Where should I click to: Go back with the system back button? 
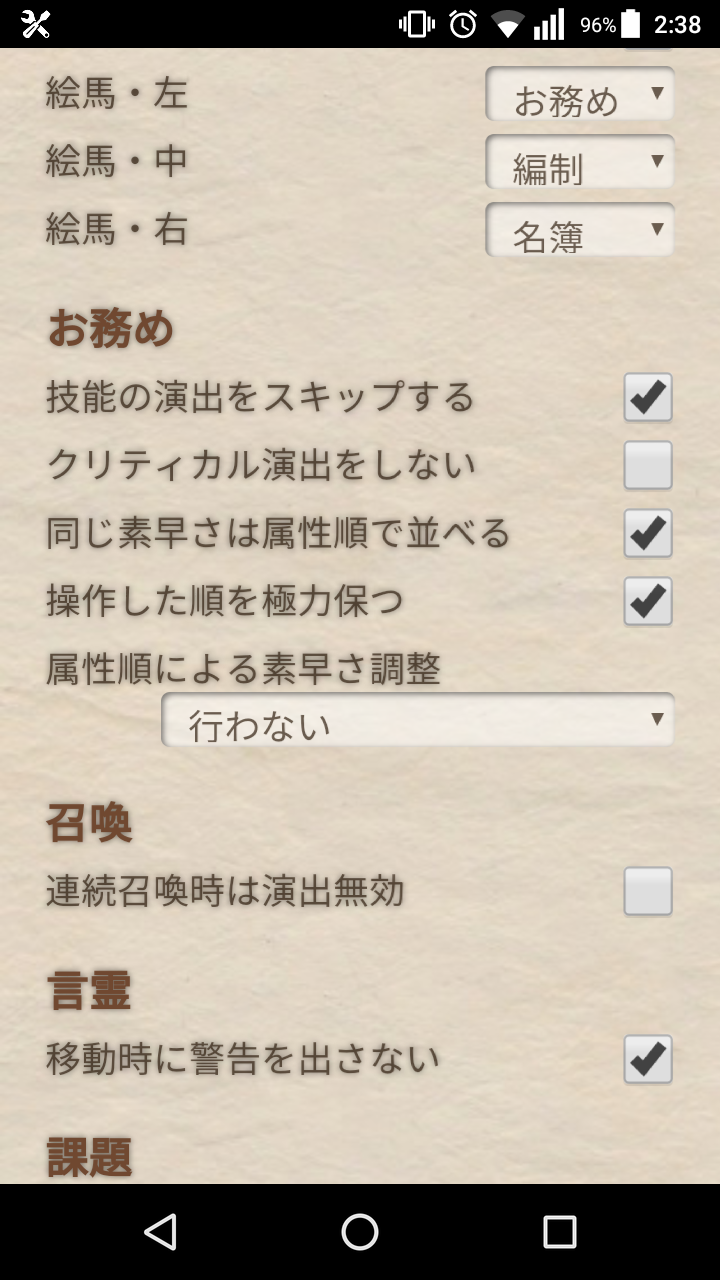tap(160, 1232)
